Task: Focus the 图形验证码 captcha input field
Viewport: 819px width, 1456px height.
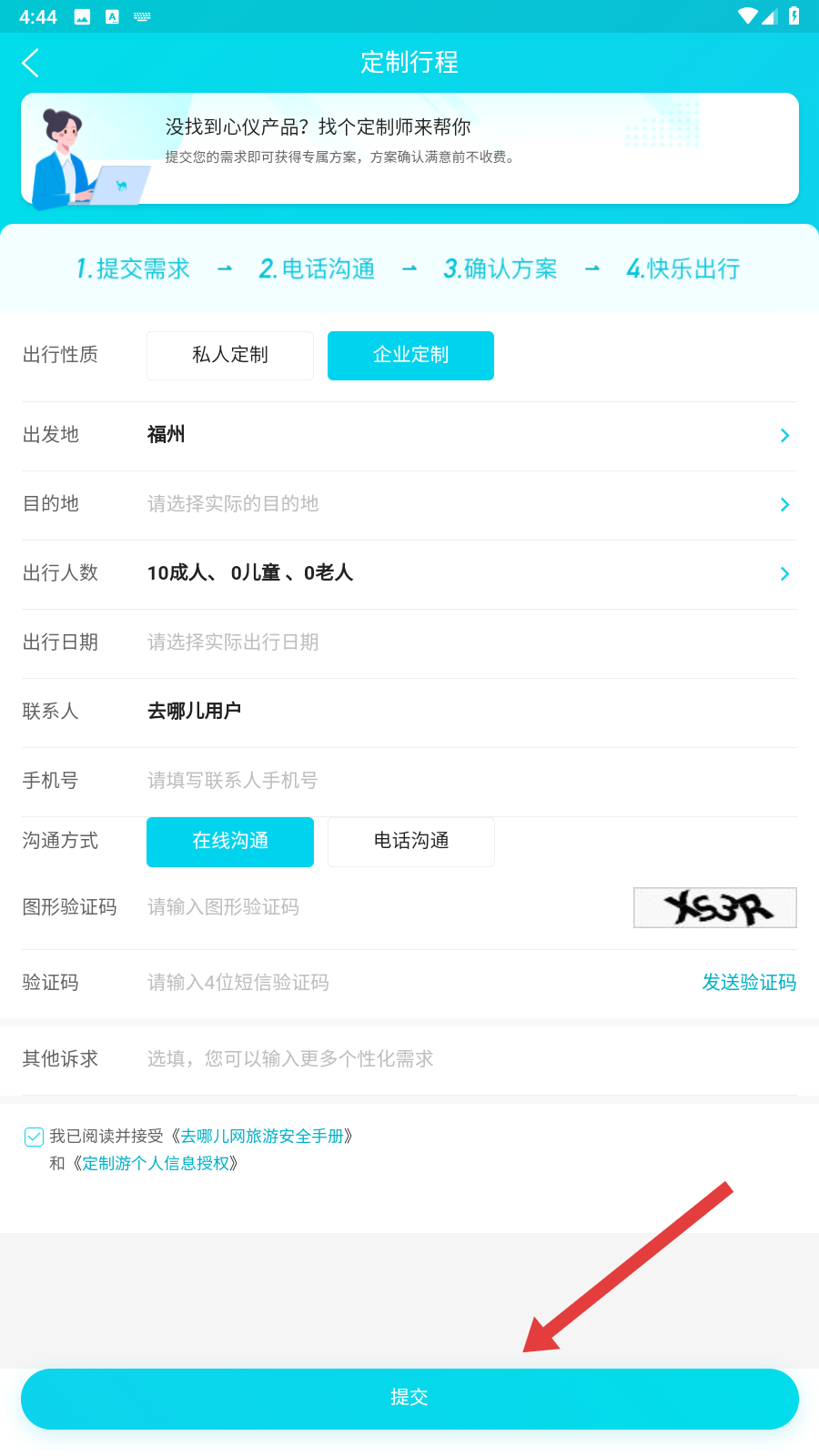Action: coord(364,907)
